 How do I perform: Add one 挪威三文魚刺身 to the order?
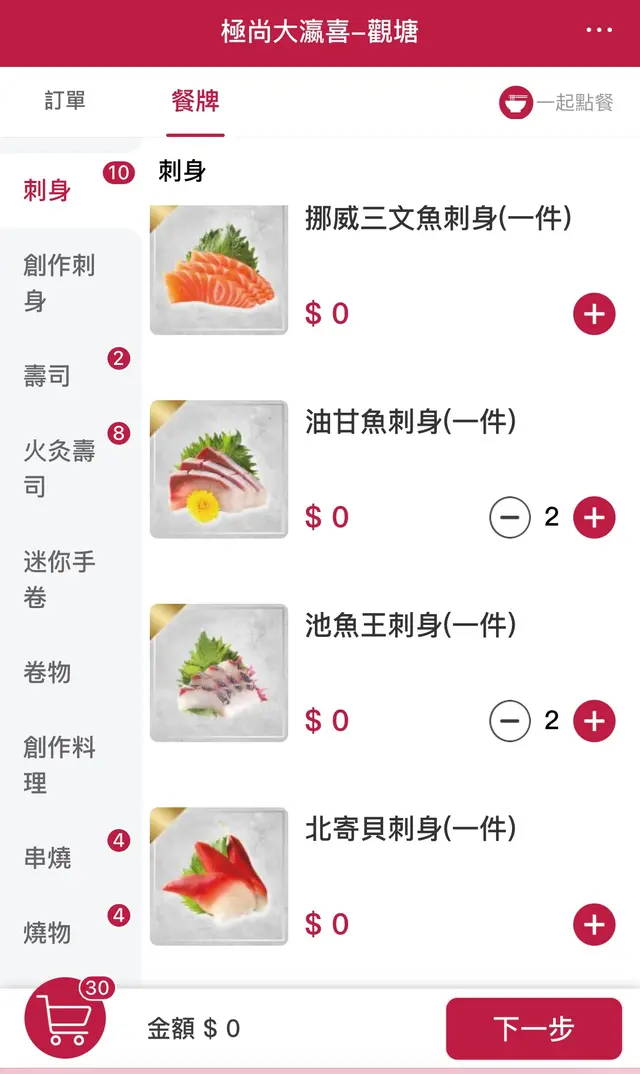[x=594, y=314]
